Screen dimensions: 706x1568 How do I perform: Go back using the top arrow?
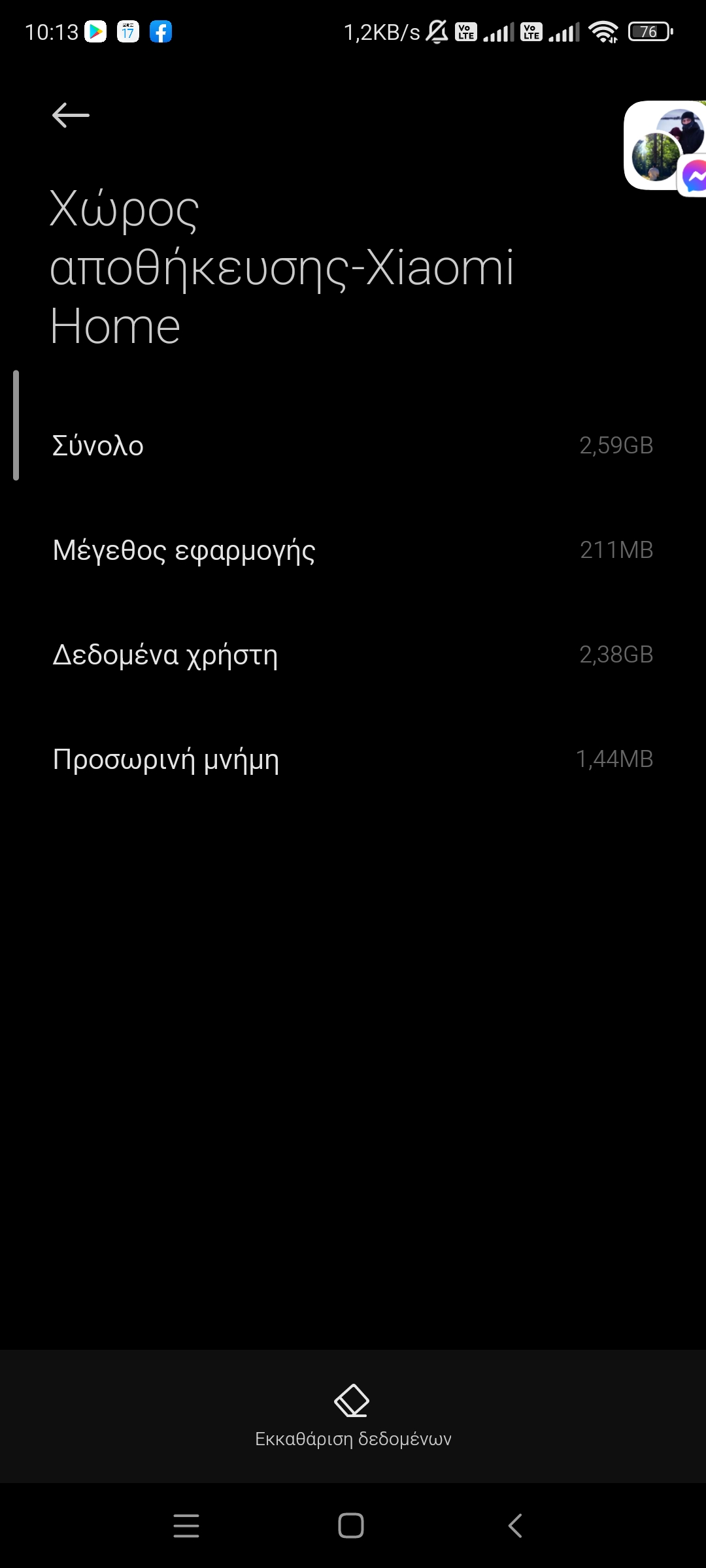(x=71, y=116)
